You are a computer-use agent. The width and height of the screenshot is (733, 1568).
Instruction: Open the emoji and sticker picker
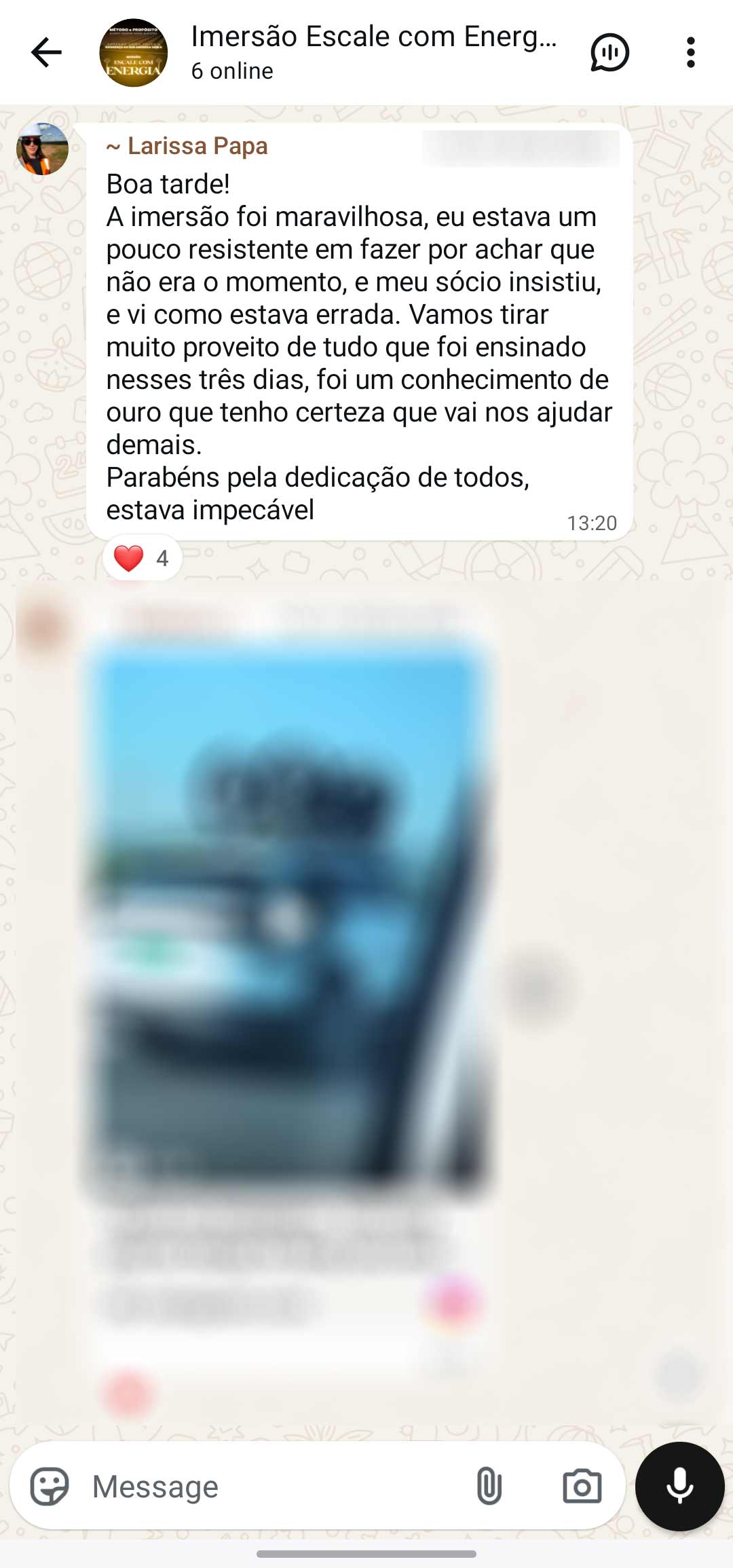click(50, 1486)
